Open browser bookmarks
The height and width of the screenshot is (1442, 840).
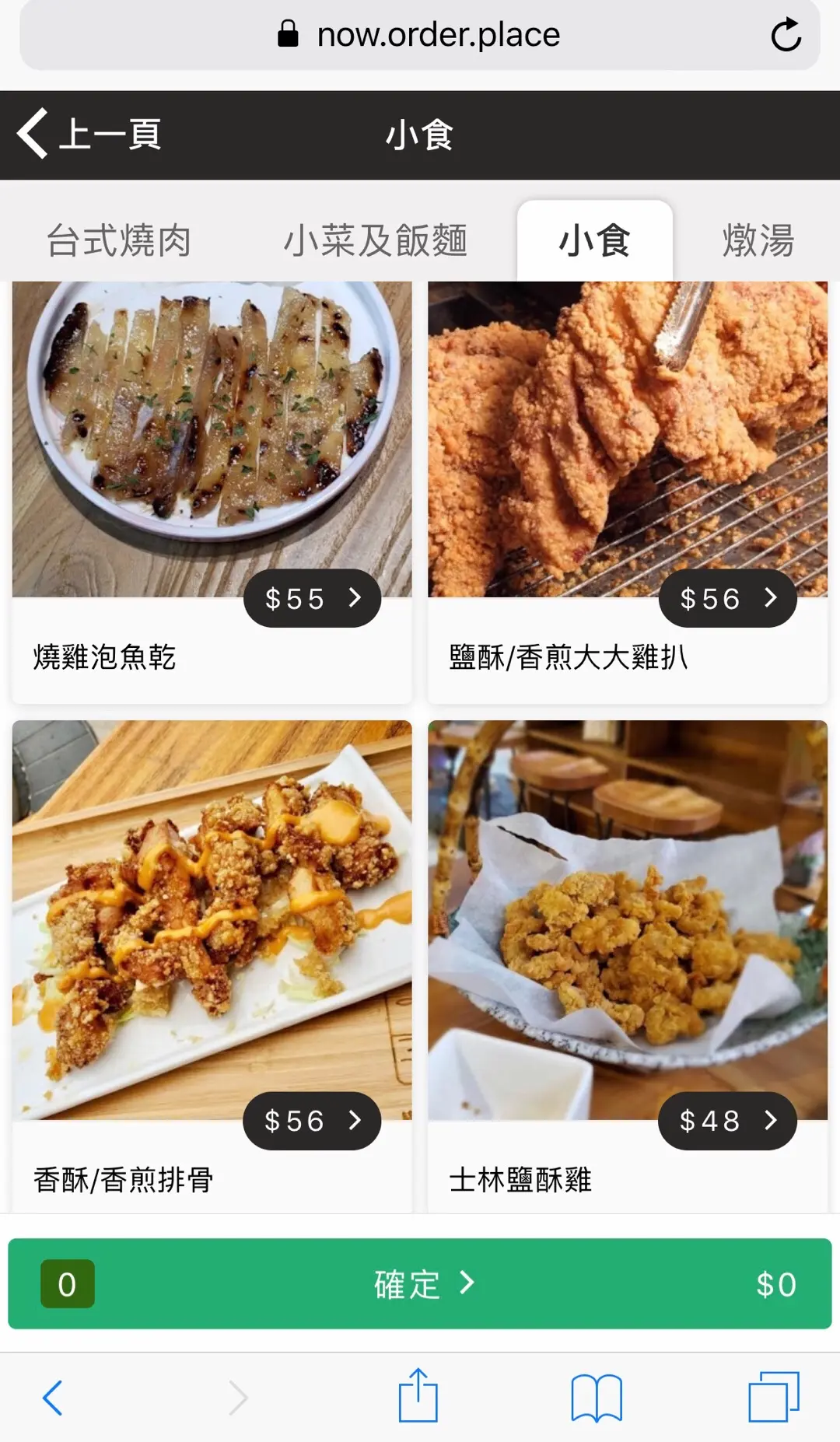coord(597,1397)
